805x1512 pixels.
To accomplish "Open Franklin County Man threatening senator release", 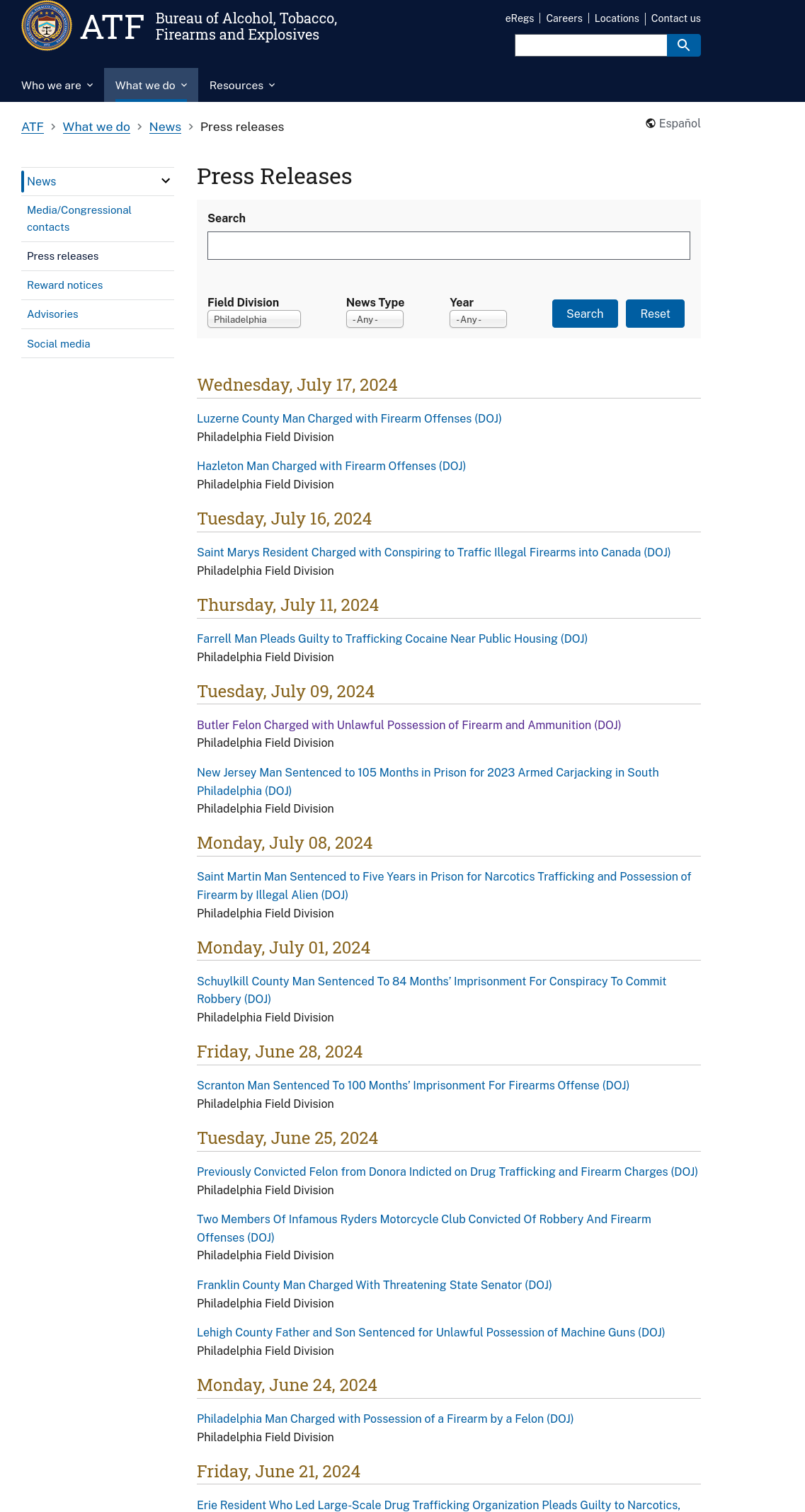I will click(375, 1285).
